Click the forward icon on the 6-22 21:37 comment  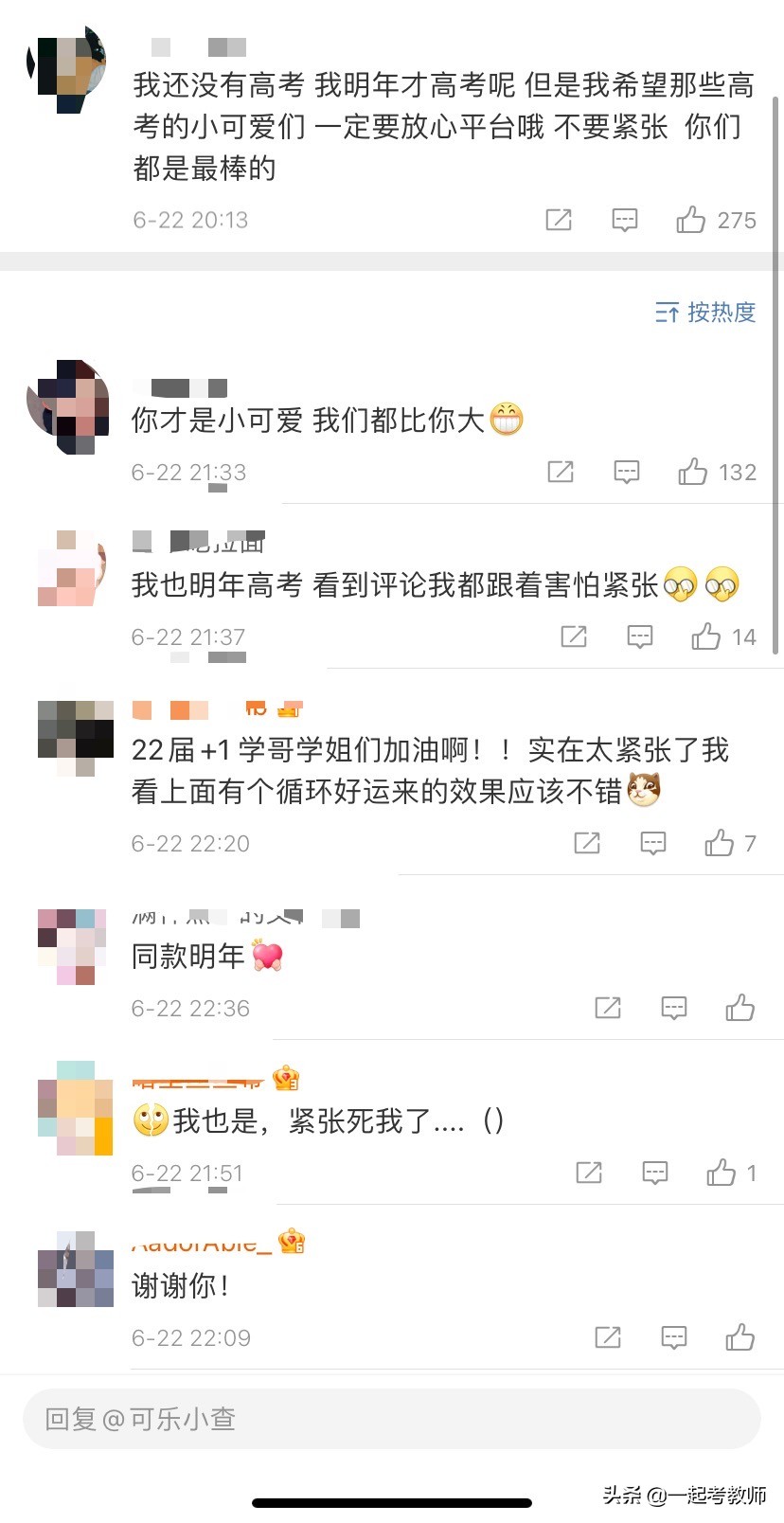point(575,636)
